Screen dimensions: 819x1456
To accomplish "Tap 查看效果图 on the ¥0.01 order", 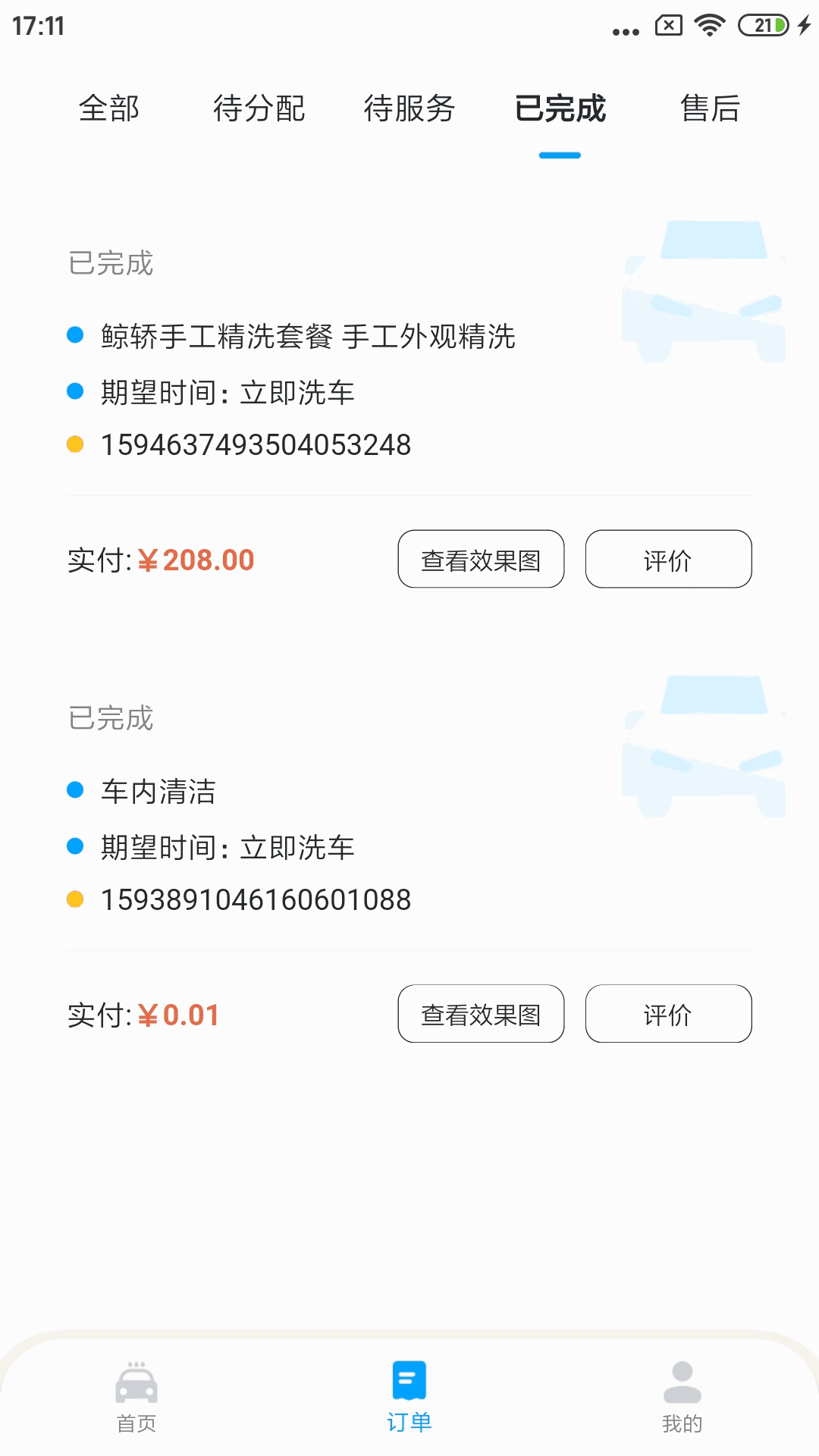I will tap(481, 1014).
